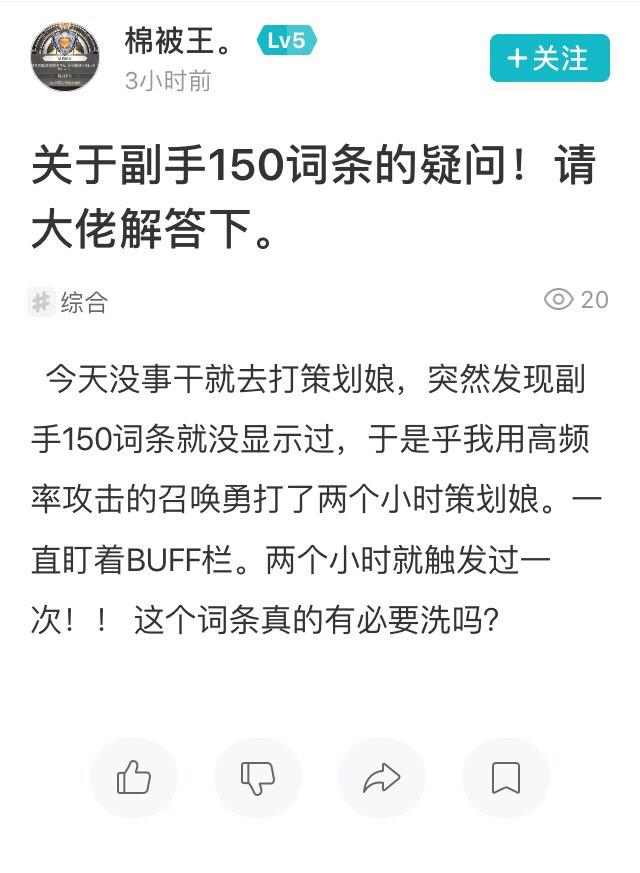640x873 pixels.
Task: Dislike this post with thumbs down
Action: click(258, 777)
